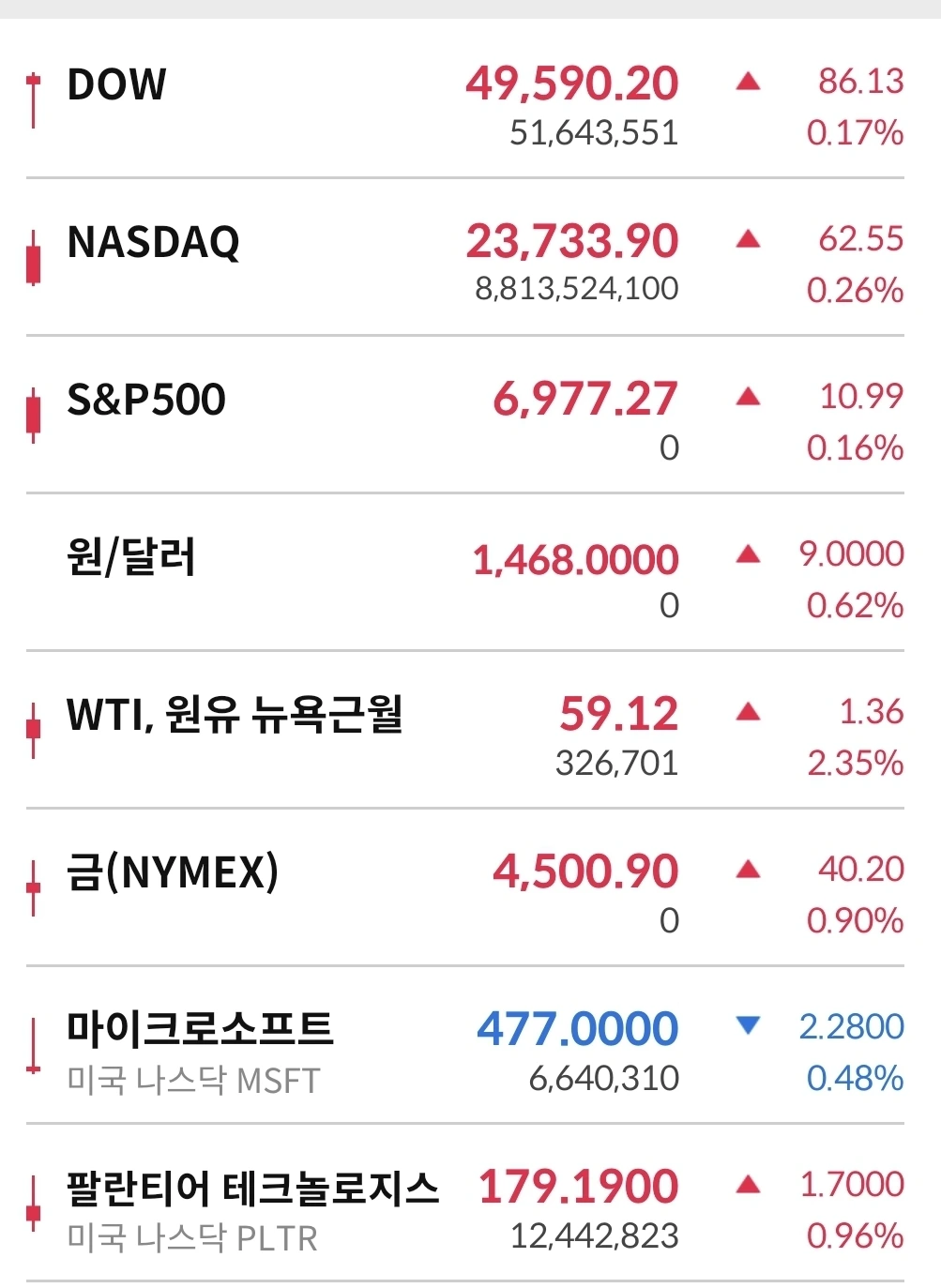View S&P500 index details
941x1288 pixels.
(146, 401)
